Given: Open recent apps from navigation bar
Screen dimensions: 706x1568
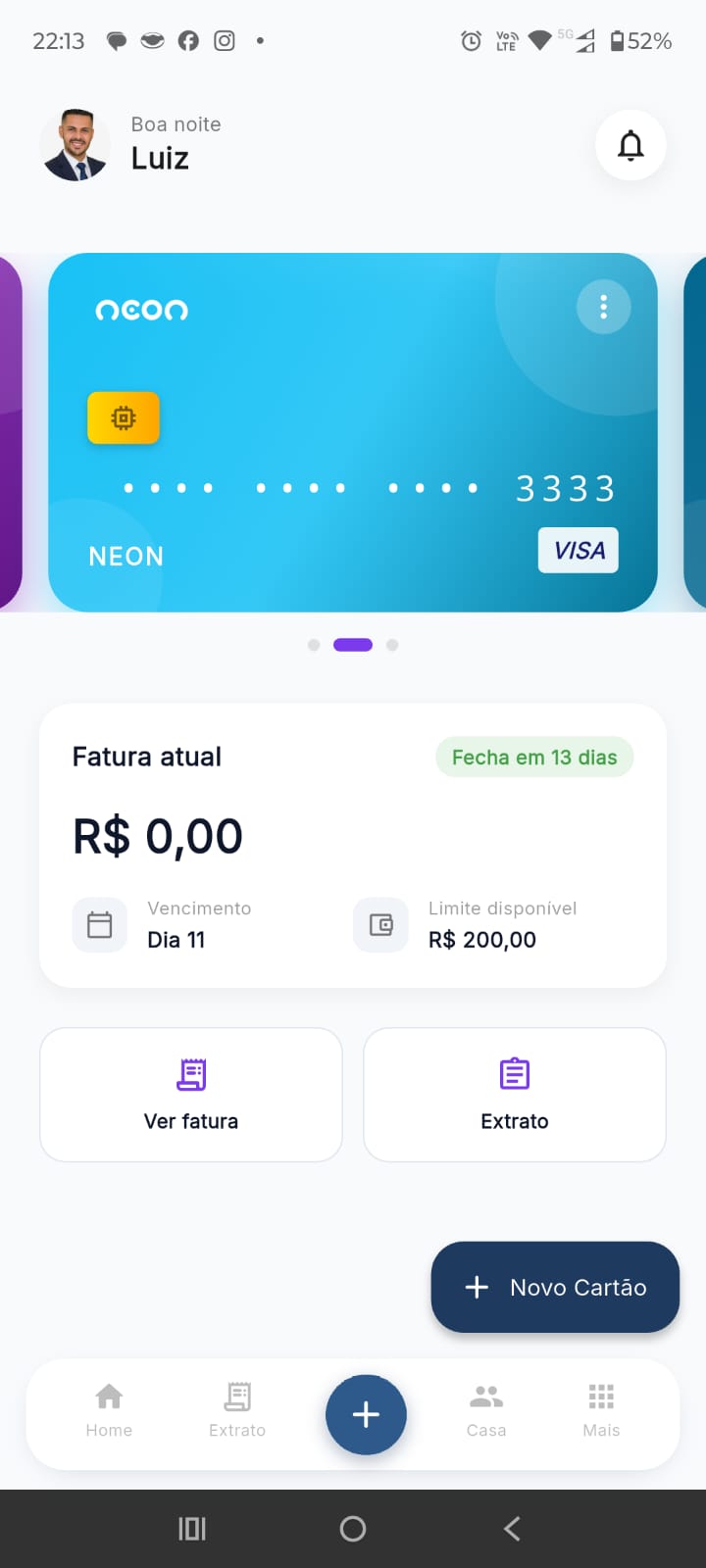Looking at the screenshot, I should point(192,1529).
